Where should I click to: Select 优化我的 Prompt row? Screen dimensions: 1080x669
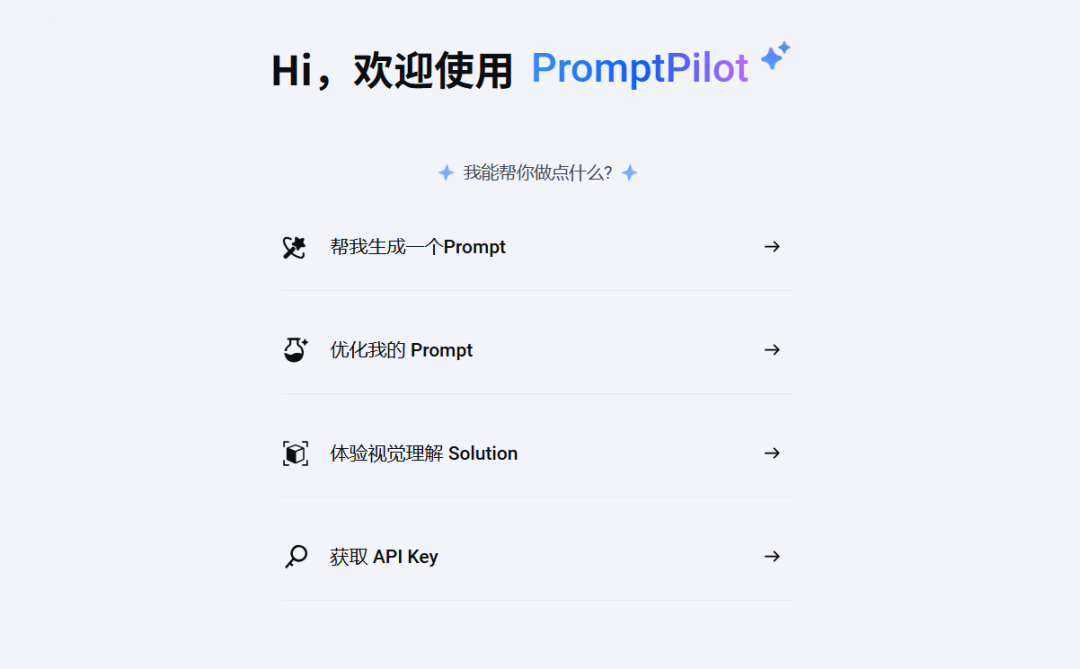[401, 350]
